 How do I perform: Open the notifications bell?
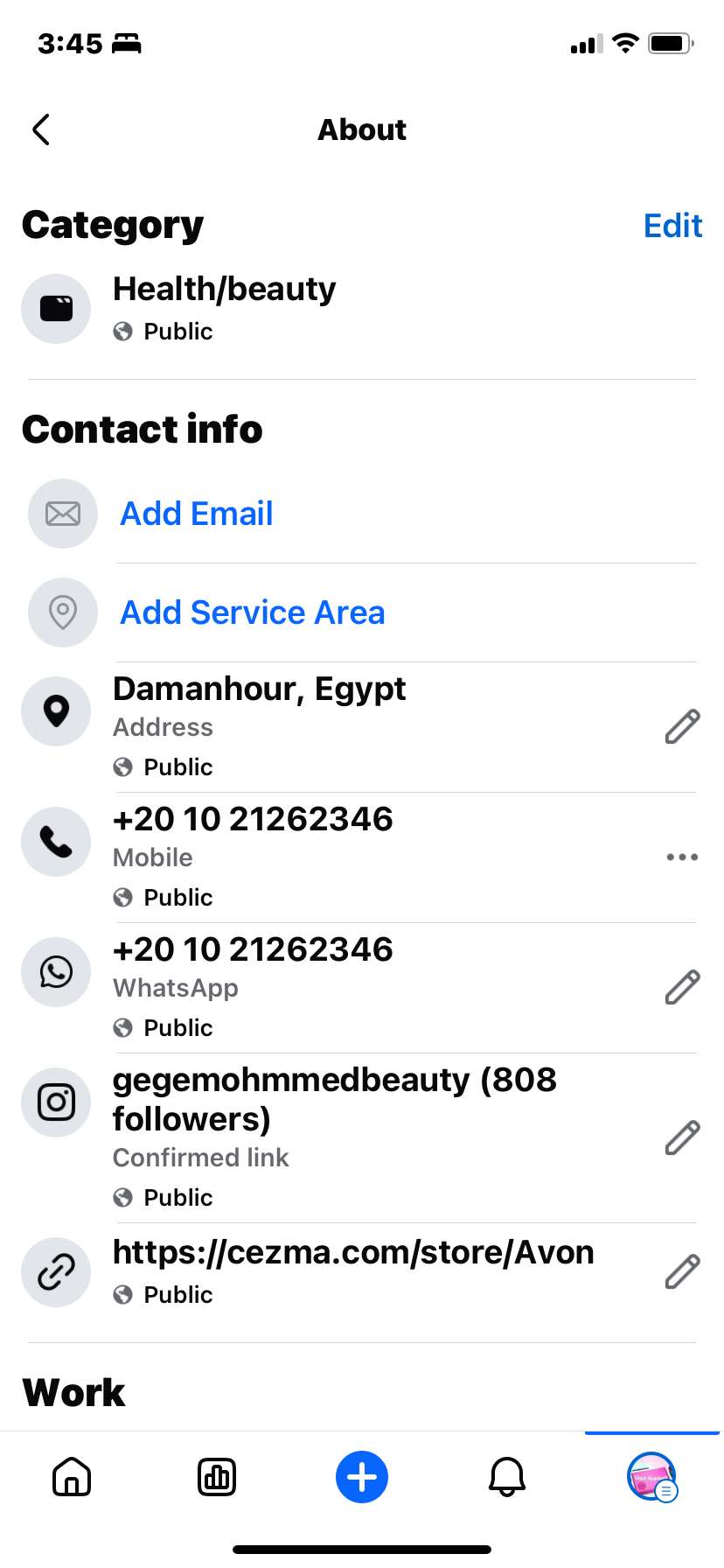[x=507, y=1477]
